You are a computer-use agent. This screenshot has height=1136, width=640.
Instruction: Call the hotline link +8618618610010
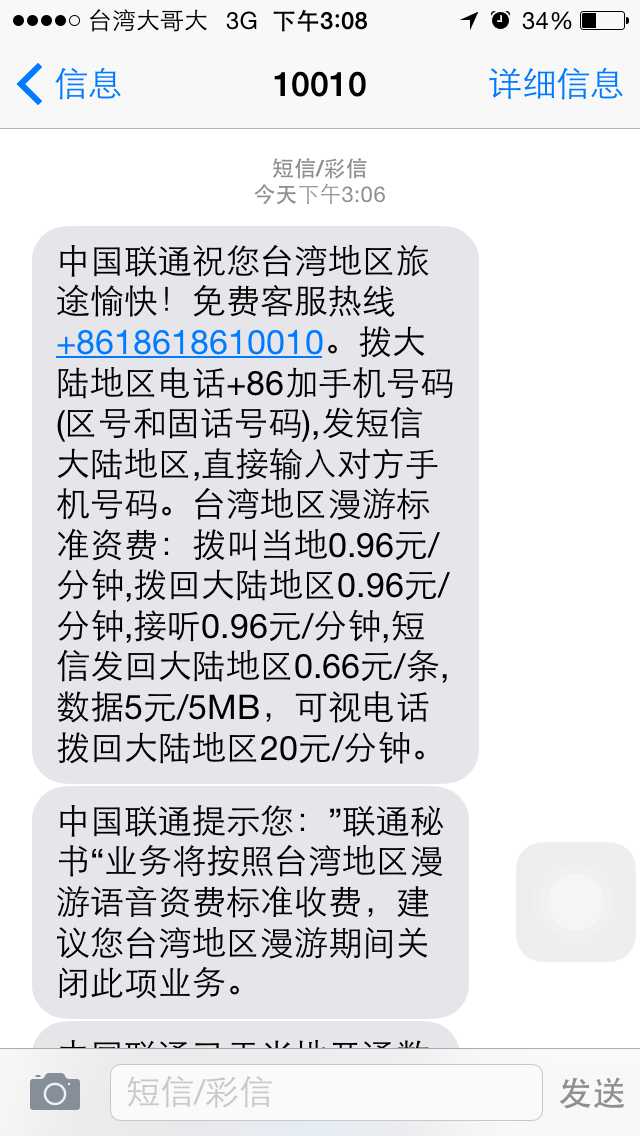click(190, 343)
